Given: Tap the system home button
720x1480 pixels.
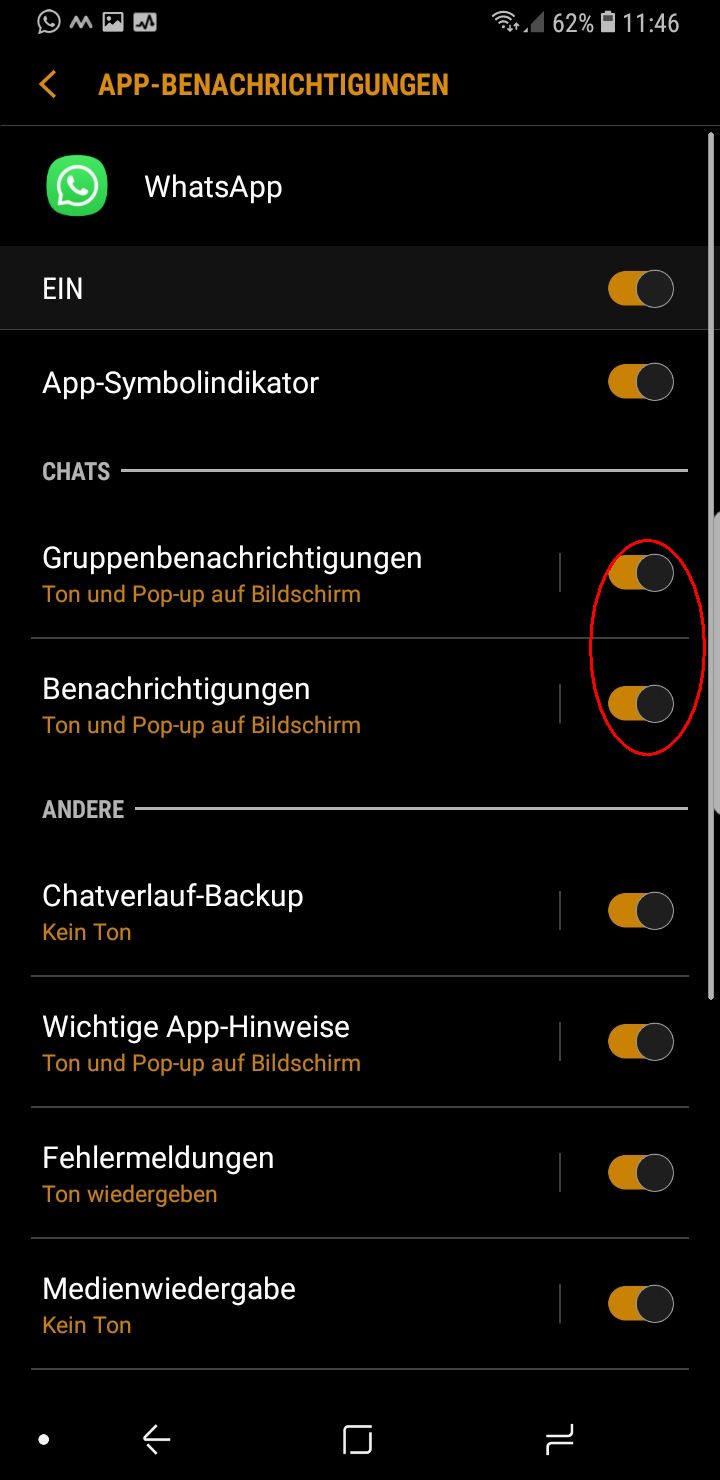Looking at the screenshot, I should tap(357, 1439).
